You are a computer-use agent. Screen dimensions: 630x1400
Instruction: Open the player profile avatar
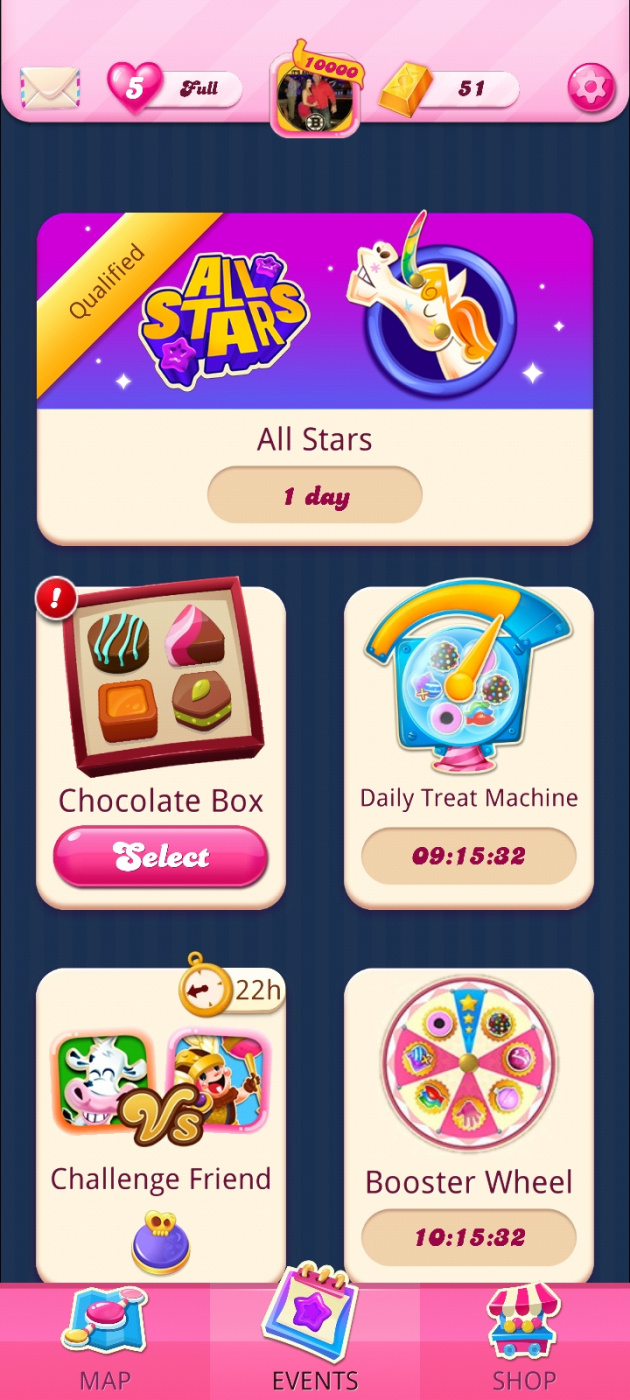[315, 98]
